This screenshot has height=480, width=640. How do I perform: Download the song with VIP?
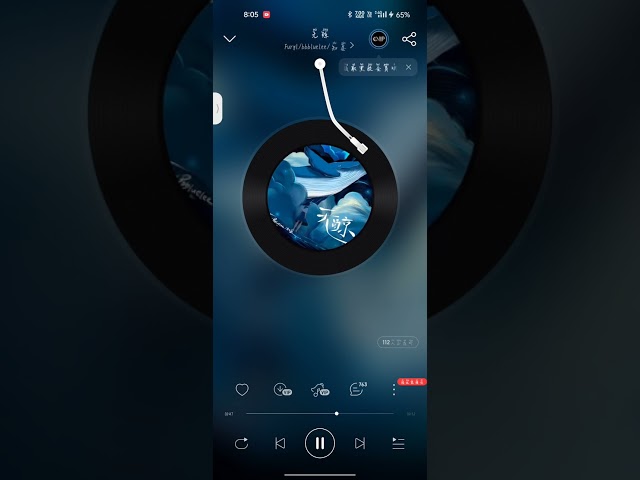tap(281, 390)
